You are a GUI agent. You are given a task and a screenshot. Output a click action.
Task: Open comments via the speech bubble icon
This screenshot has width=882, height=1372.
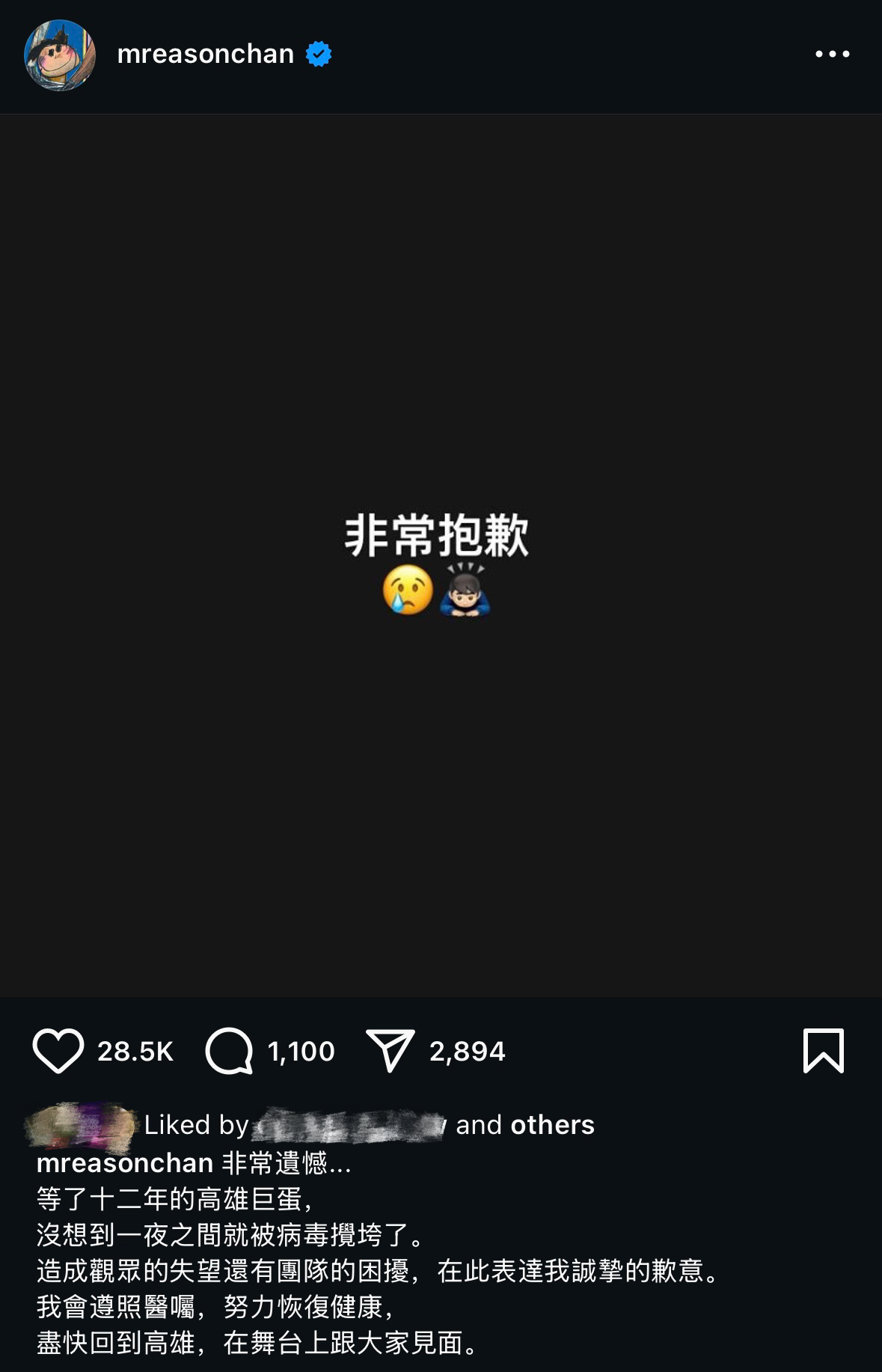(x=229, y=1051)
